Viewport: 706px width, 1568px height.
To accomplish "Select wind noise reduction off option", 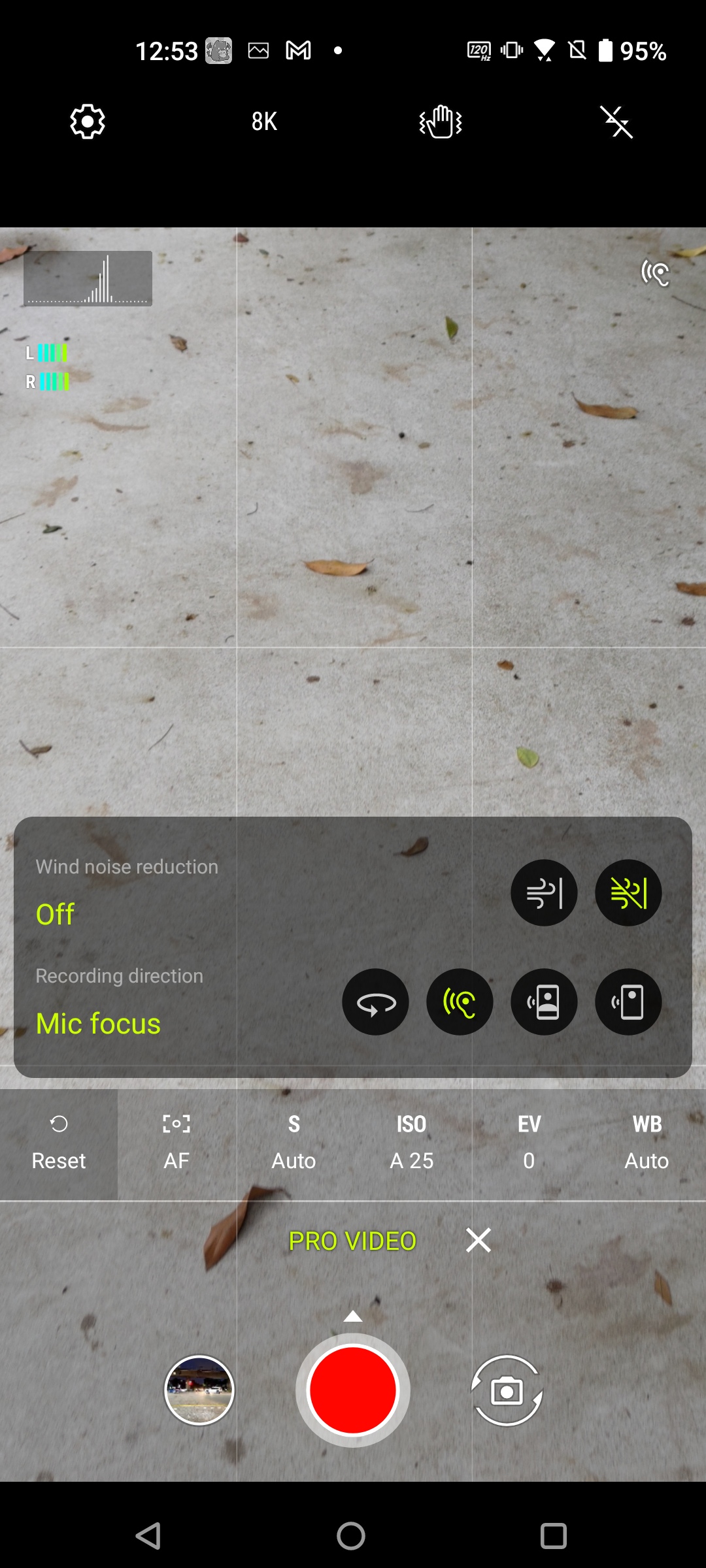I will [628, 892].
